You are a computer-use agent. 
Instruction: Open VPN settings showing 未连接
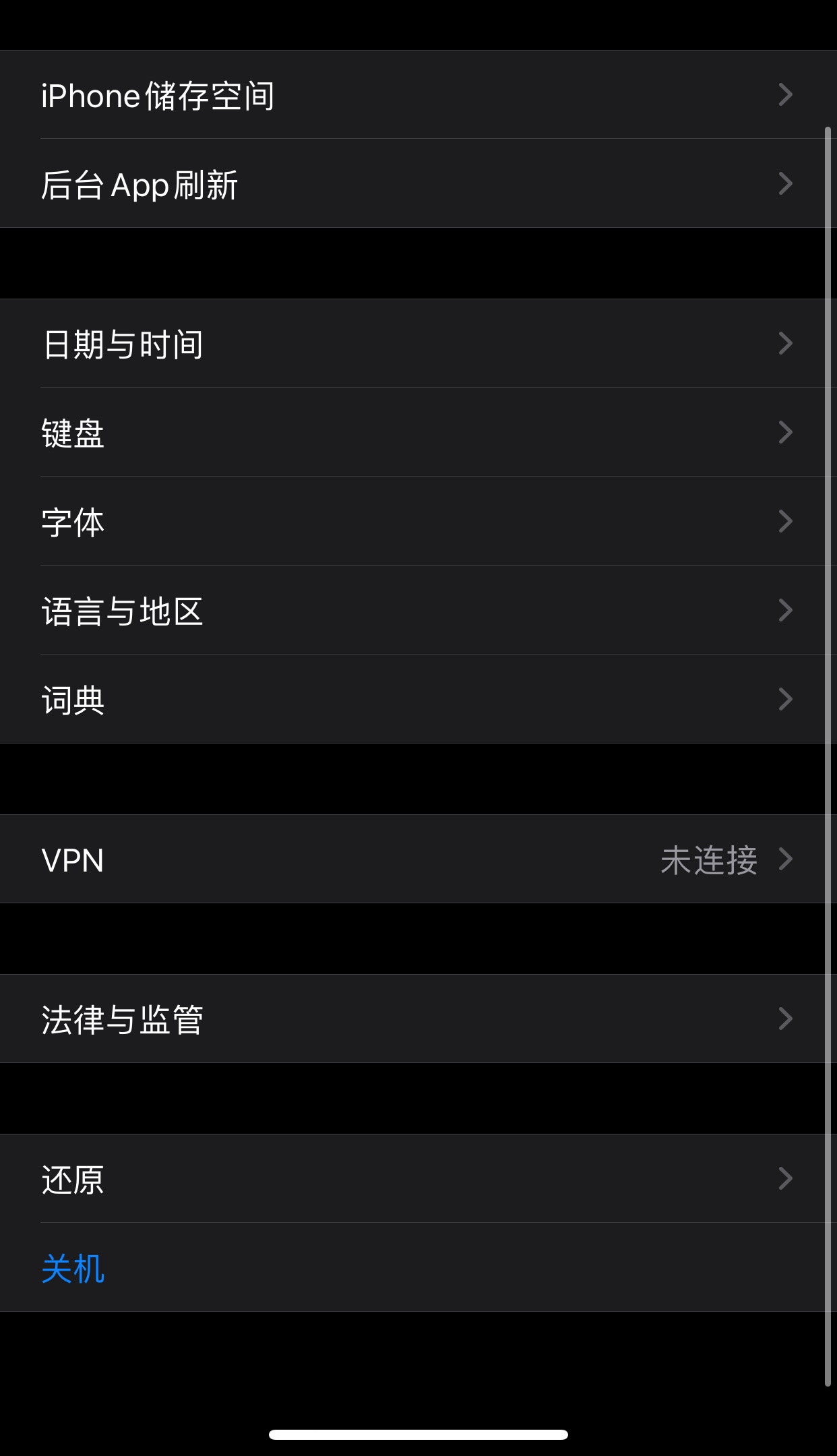[418, 859]
